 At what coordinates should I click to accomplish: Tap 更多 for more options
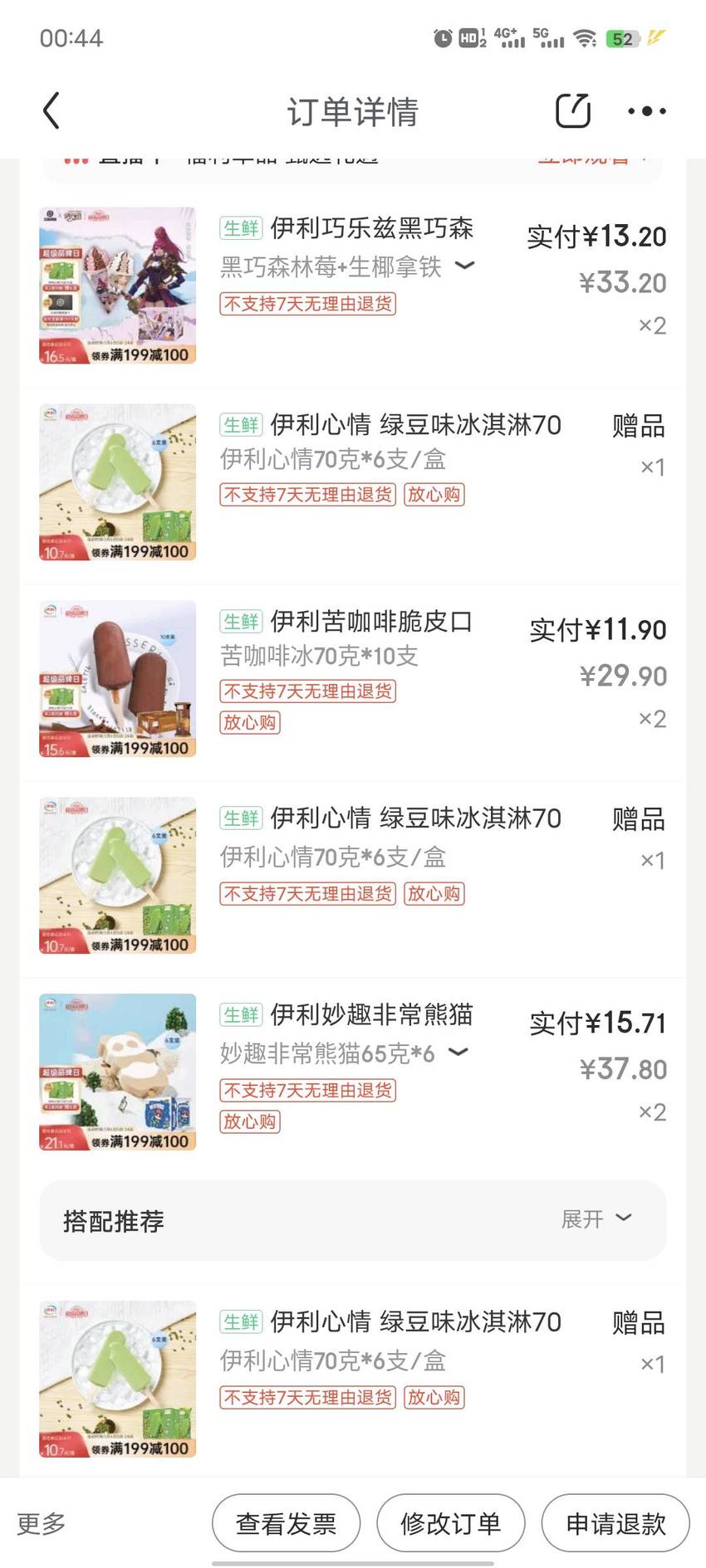(42, 1523)
